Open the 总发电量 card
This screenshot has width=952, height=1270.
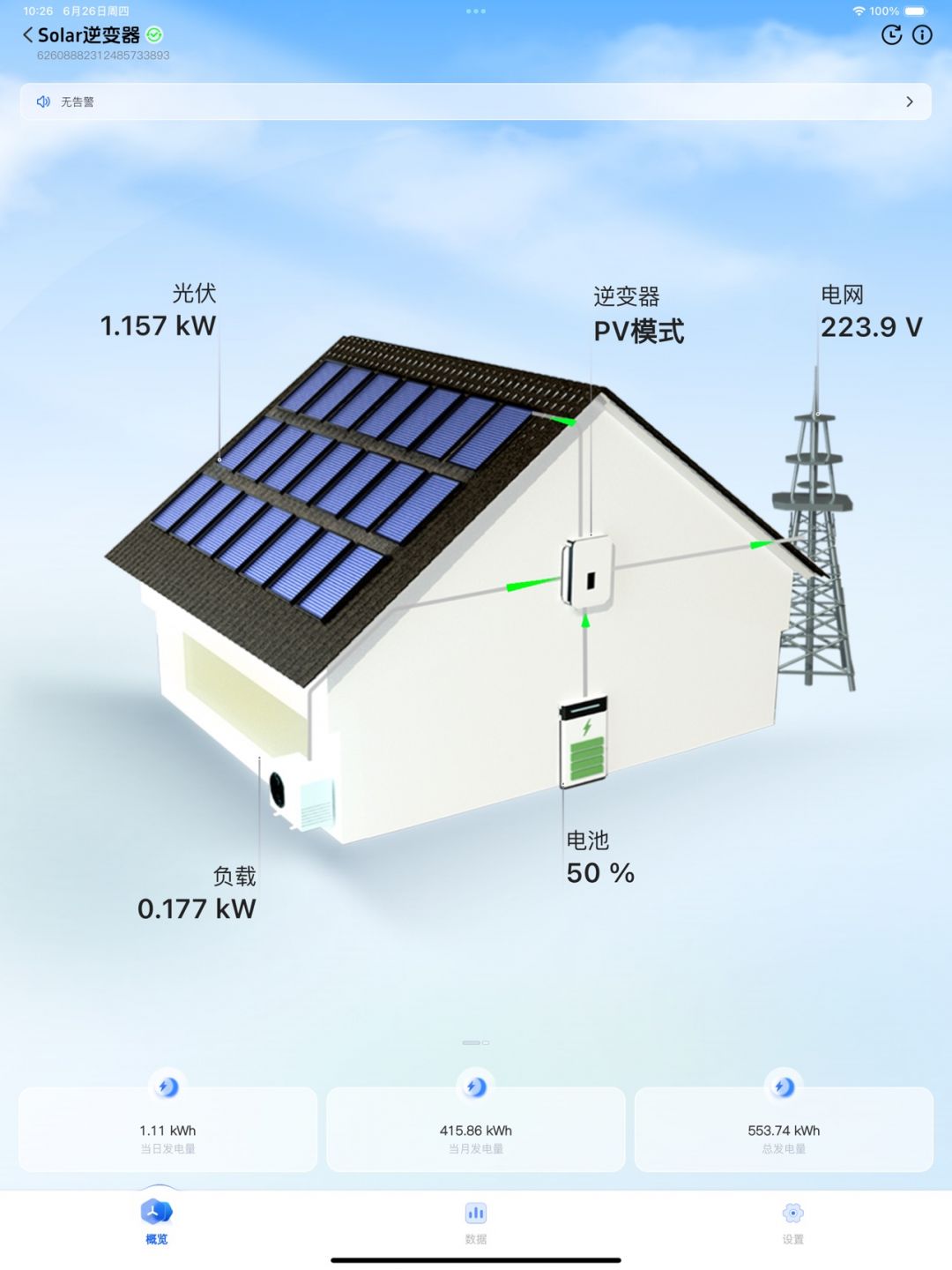pyautogui.click(x=784, y=1130)
